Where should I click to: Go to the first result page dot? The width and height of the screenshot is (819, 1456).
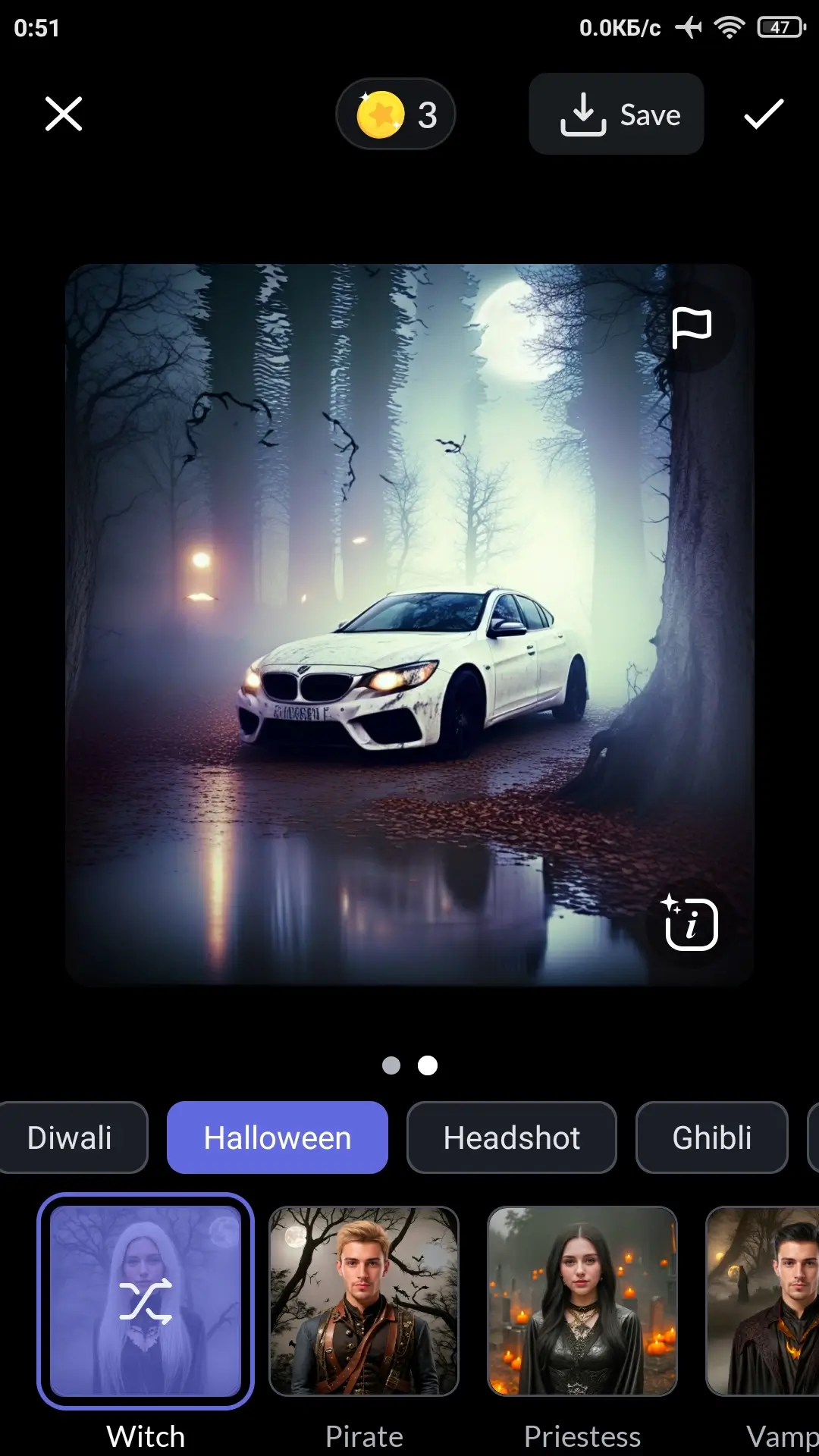pyautogui.click(x=391, y=1065)
